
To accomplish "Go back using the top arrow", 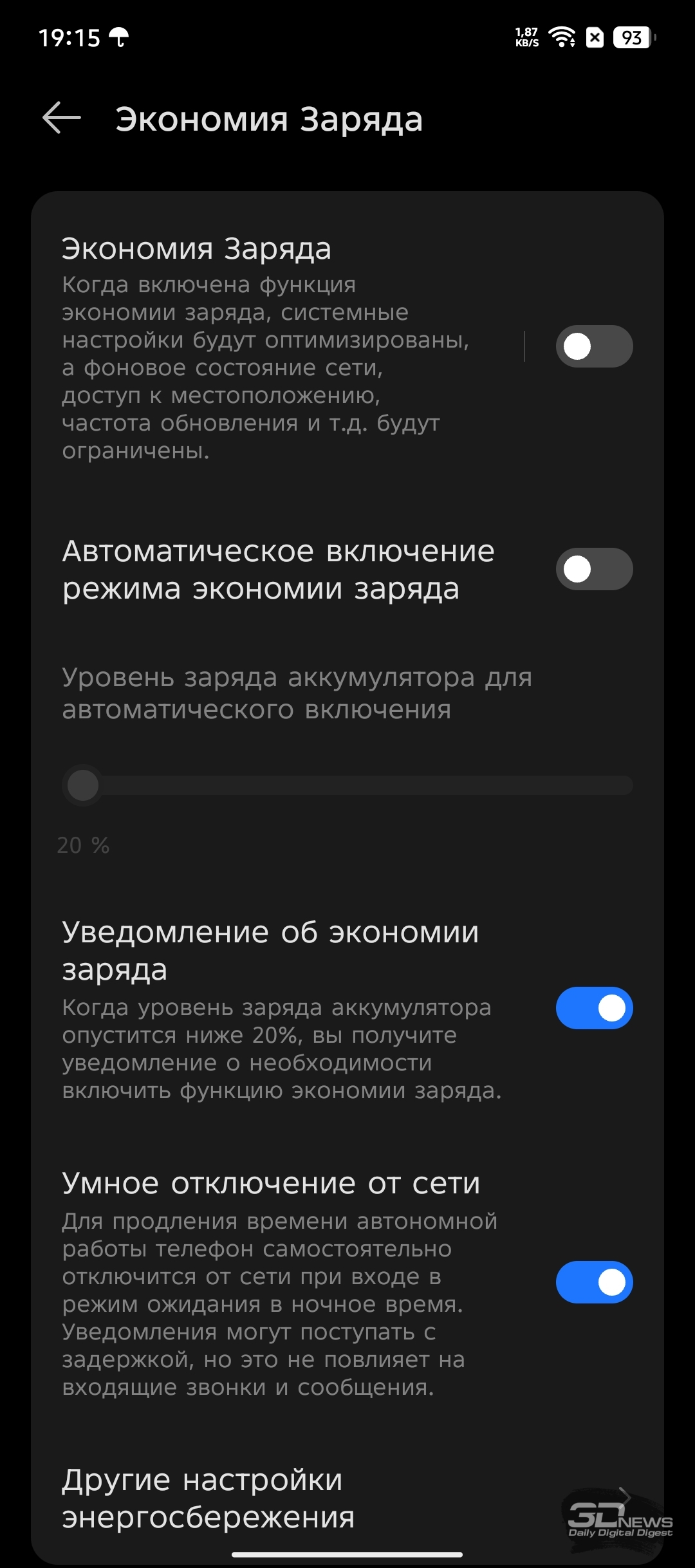I will coord(62,118).
